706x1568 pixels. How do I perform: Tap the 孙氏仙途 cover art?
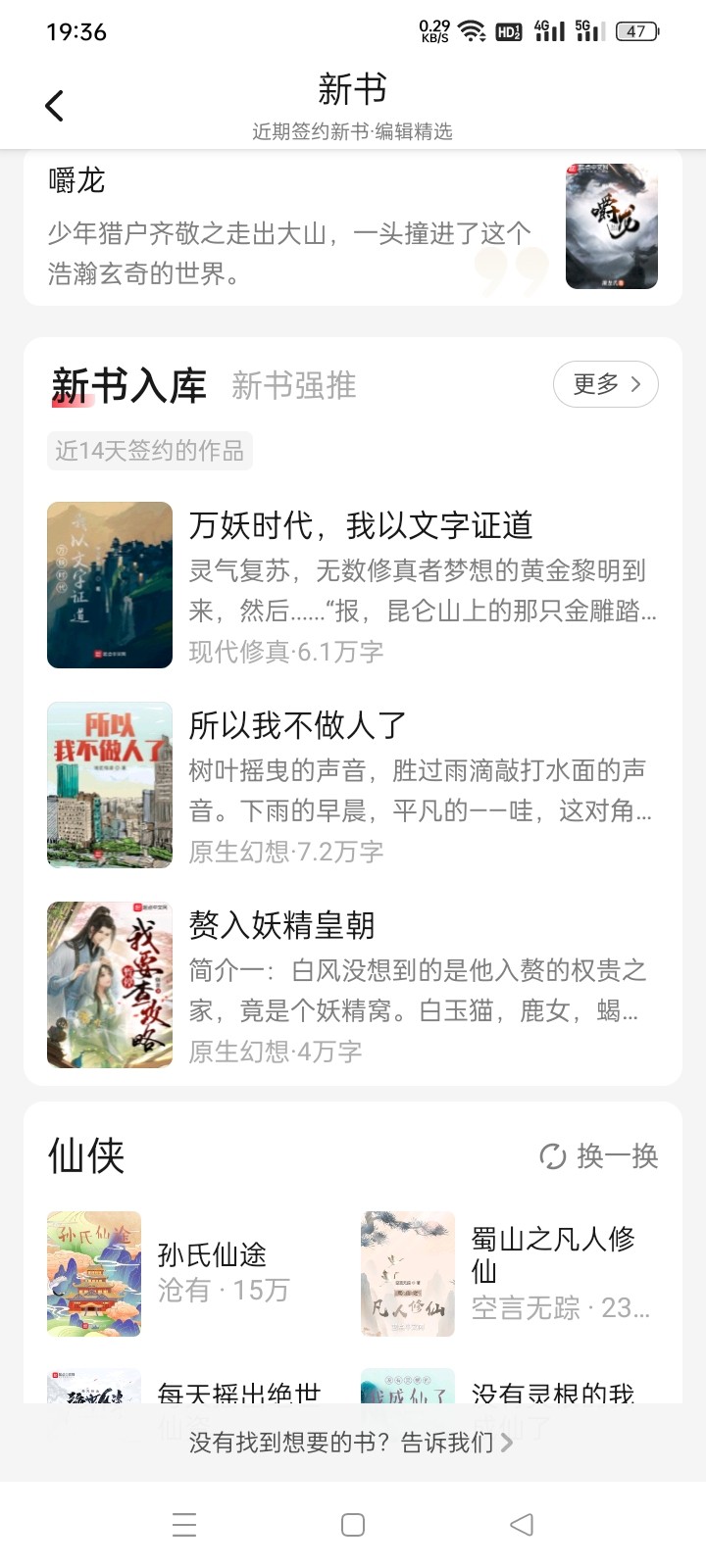click(x=94, y=1274)
